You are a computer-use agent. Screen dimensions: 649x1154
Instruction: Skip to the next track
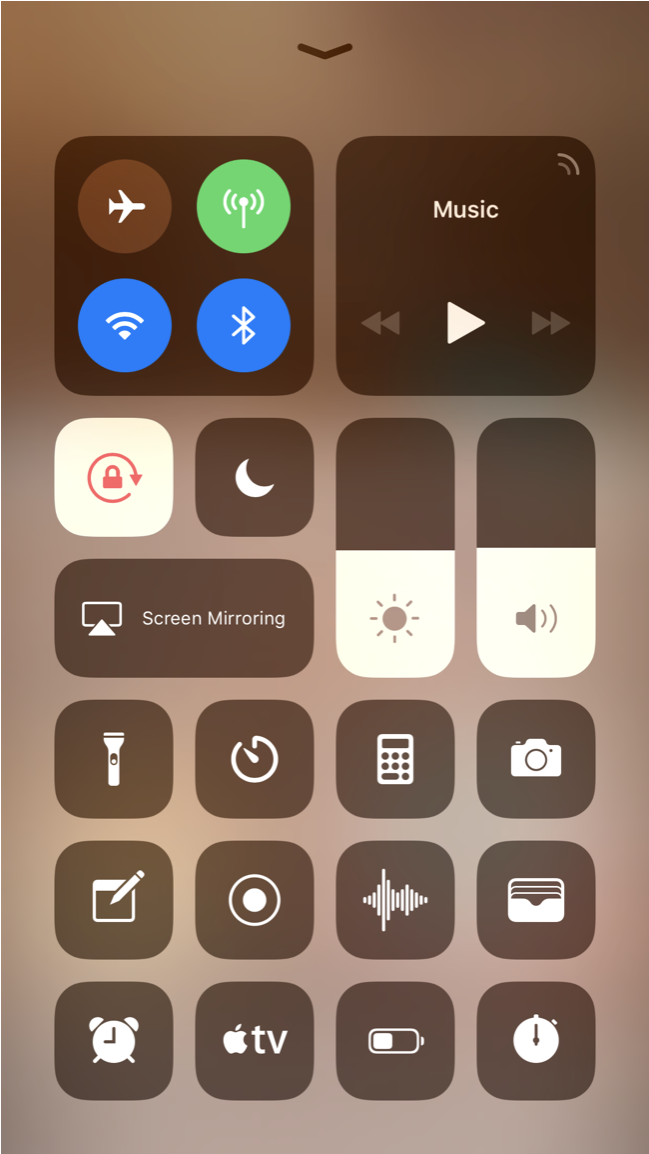tap(550, 323)
